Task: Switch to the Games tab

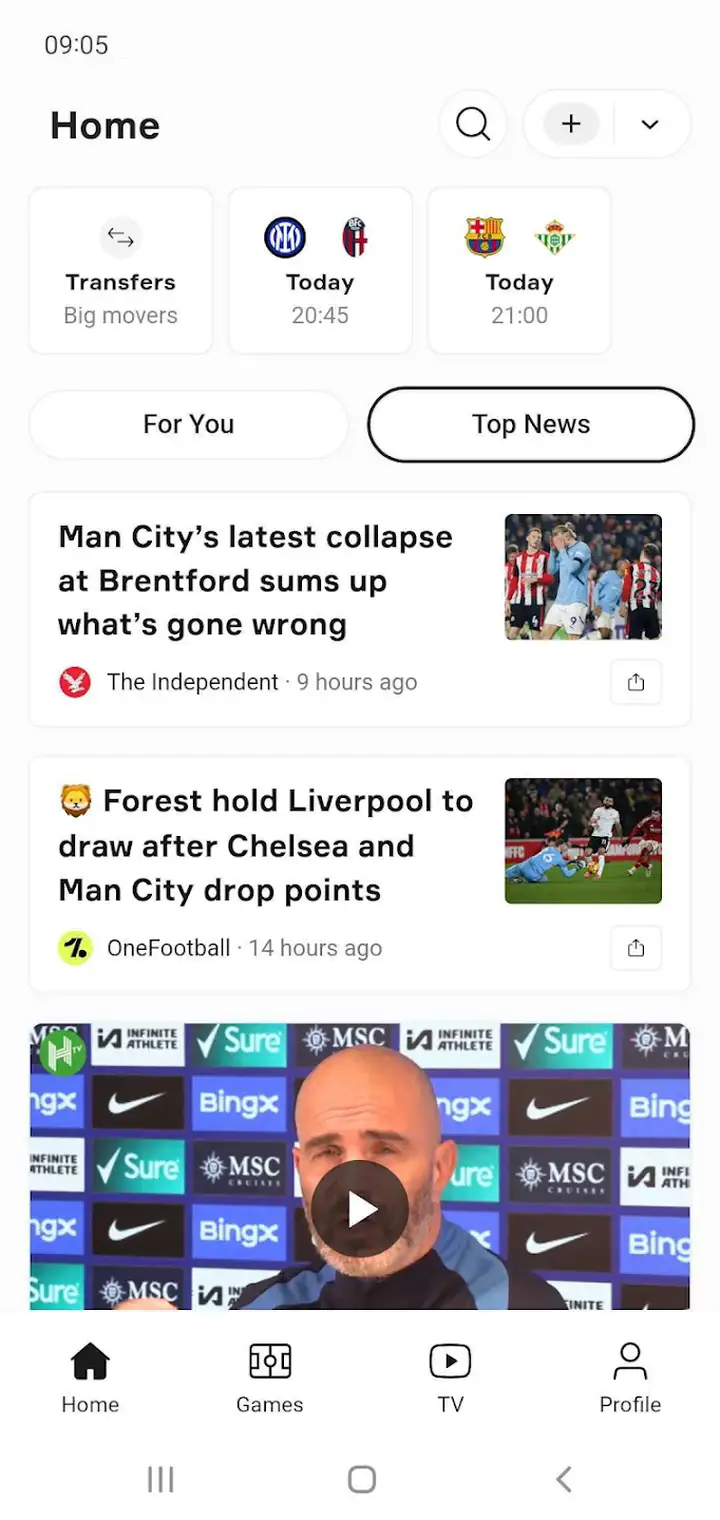Action: pyautogui.click(x=270, y=1379)
